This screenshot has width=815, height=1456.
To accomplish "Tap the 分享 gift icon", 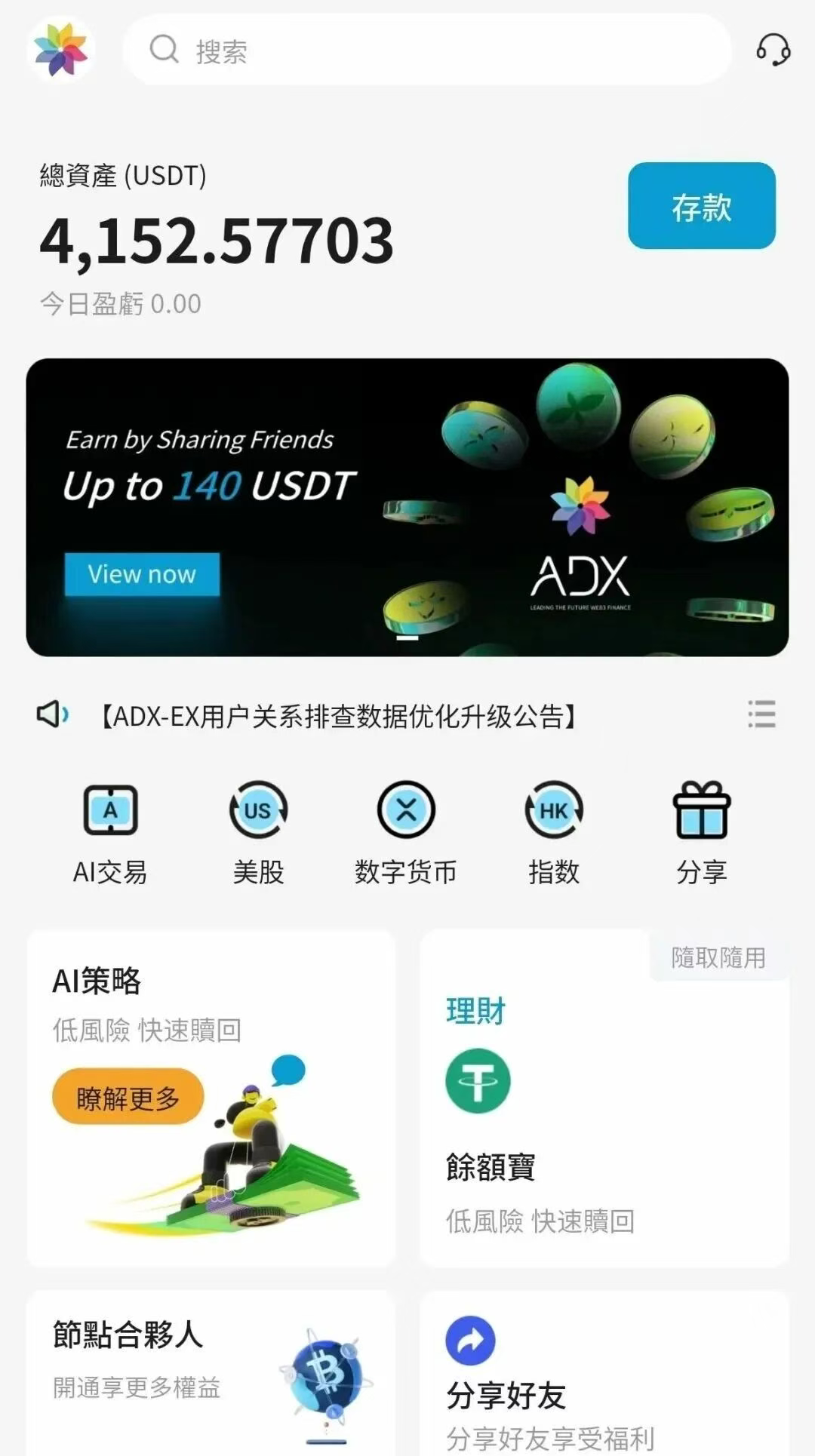I will [702, 819].
